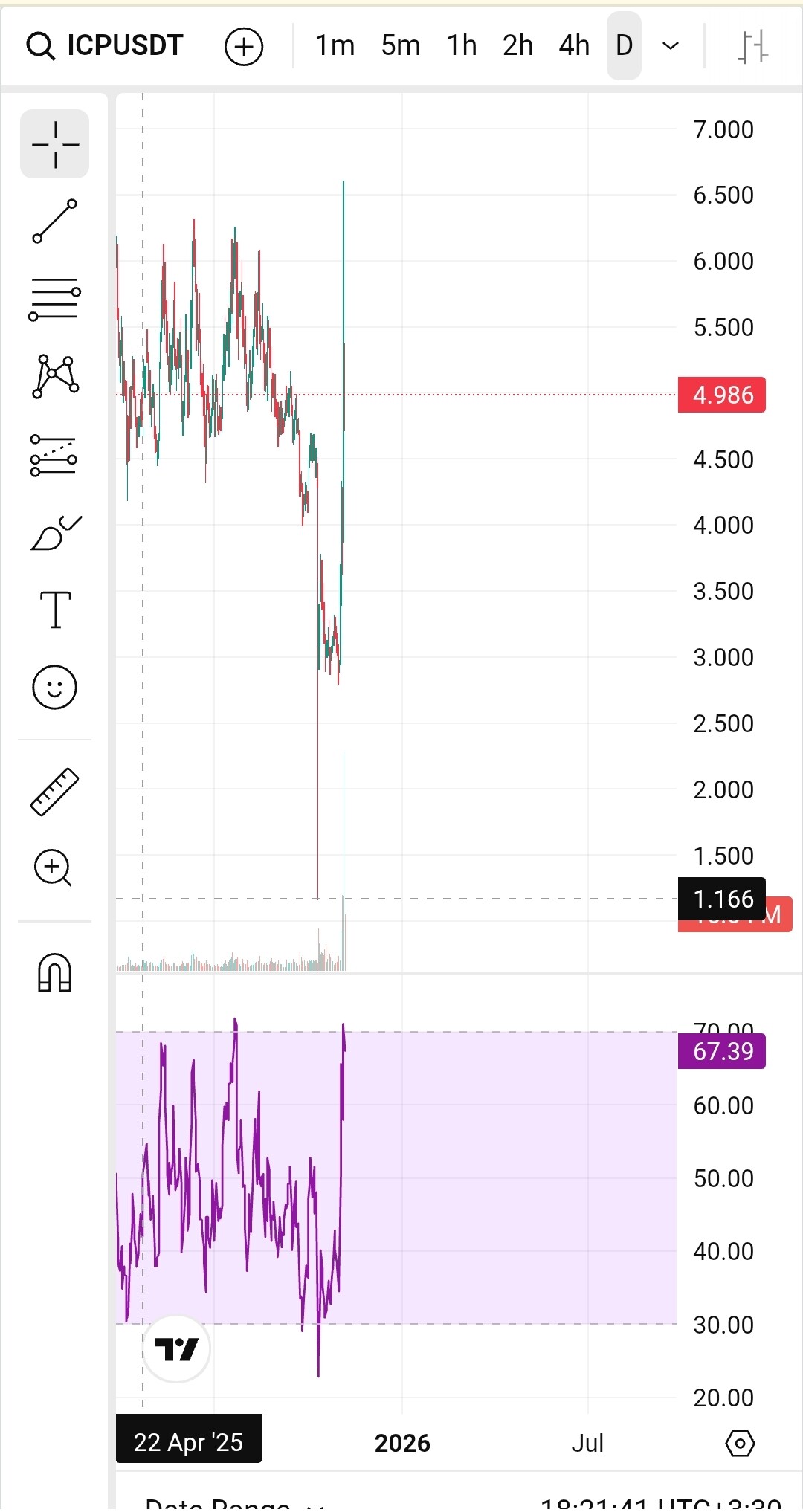This screenshot has width=803, height=1512.
Task: Expand the timeframe dropdown chevron
Action: pos(671,46)
